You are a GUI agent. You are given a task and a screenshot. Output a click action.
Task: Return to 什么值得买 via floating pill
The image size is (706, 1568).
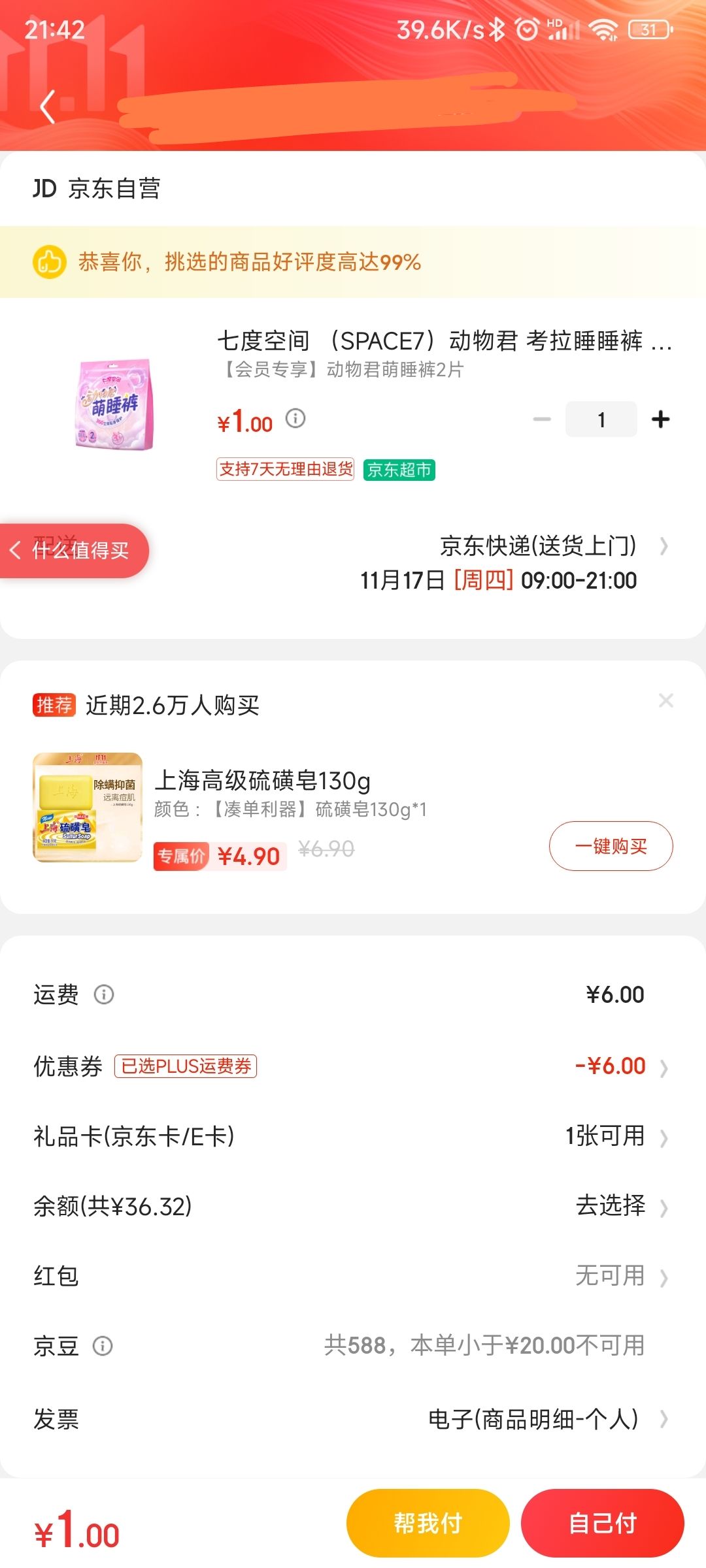(74, 551)
